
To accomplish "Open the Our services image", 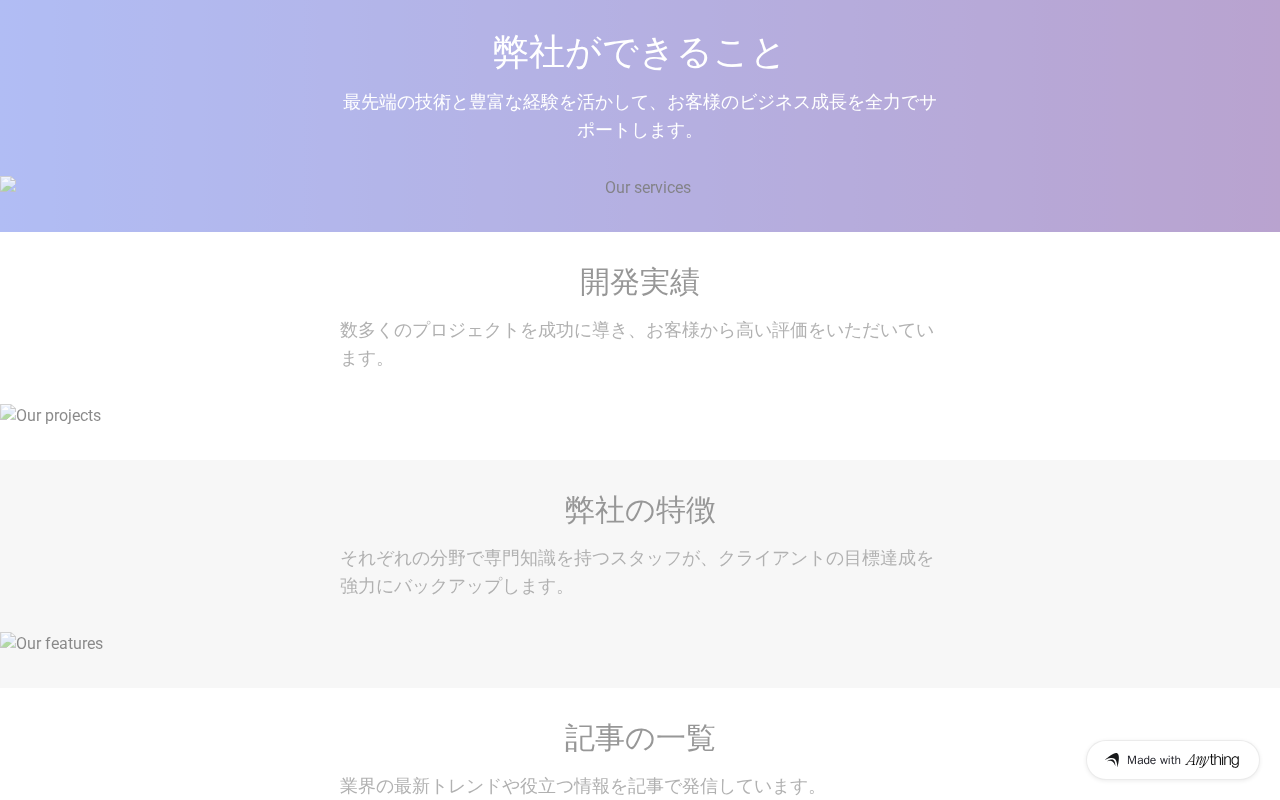I will coord(640,188).
